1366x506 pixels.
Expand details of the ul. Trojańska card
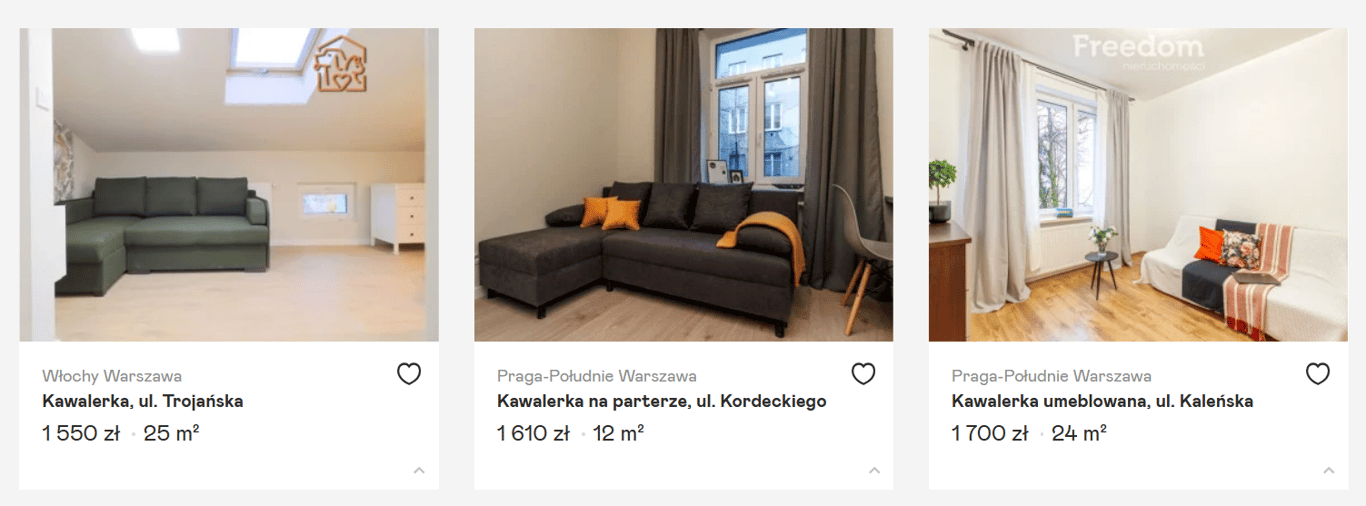[420, 470]
